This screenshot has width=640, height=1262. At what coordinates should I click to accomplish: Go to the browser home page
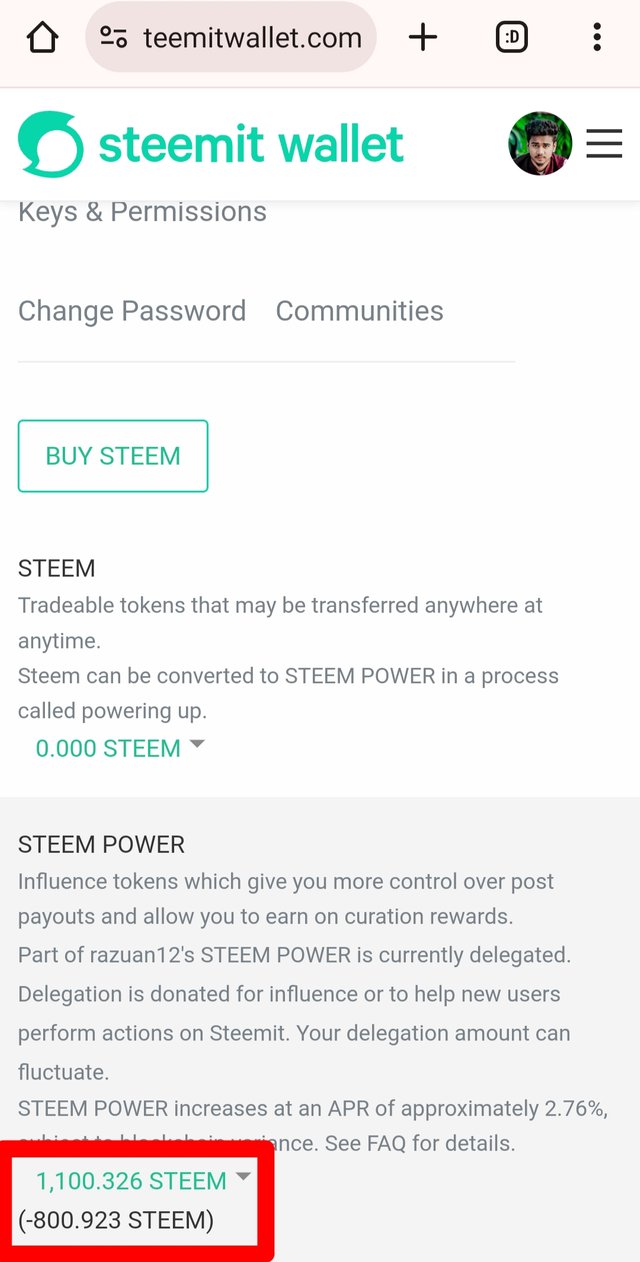(x=42, y=38)
